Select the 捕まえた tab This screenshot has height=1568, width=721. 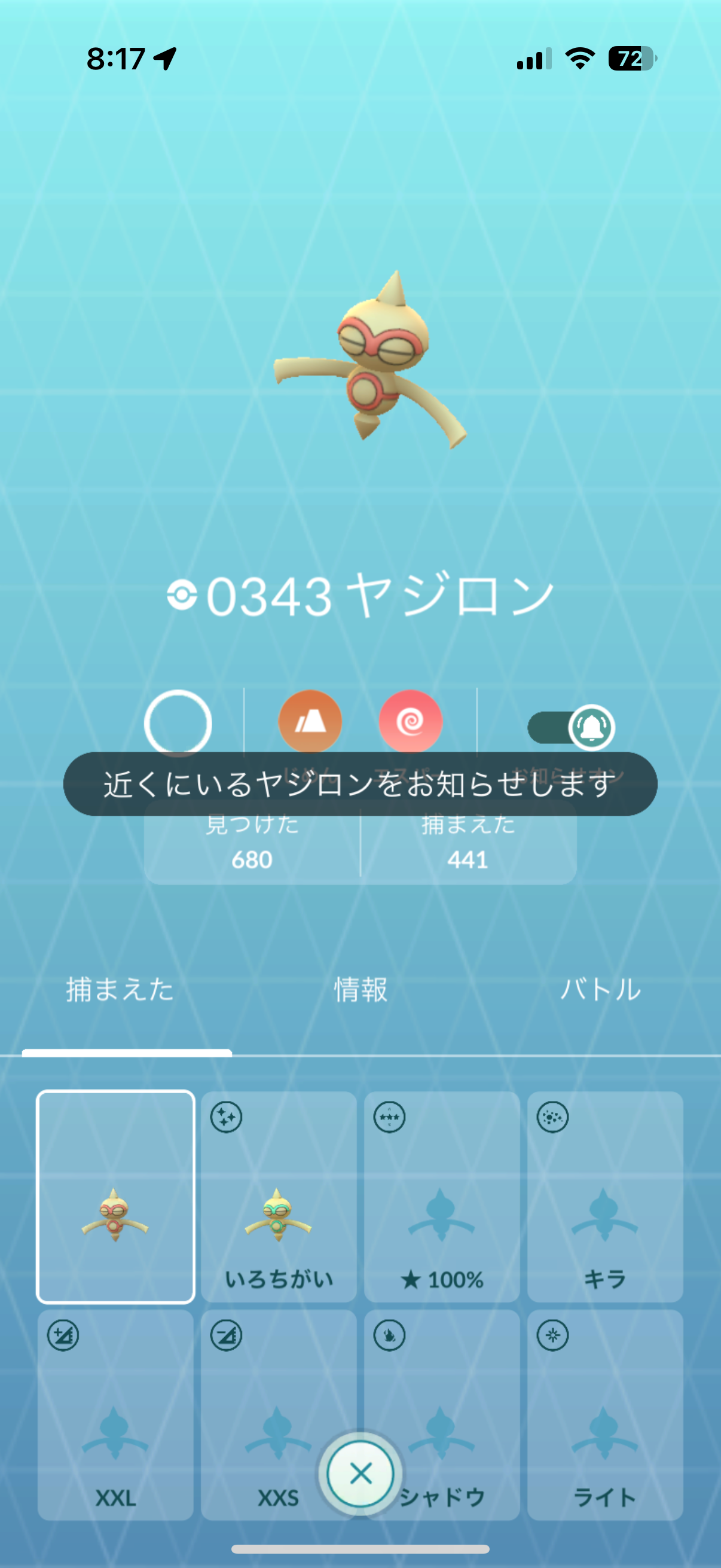[120, 990]
